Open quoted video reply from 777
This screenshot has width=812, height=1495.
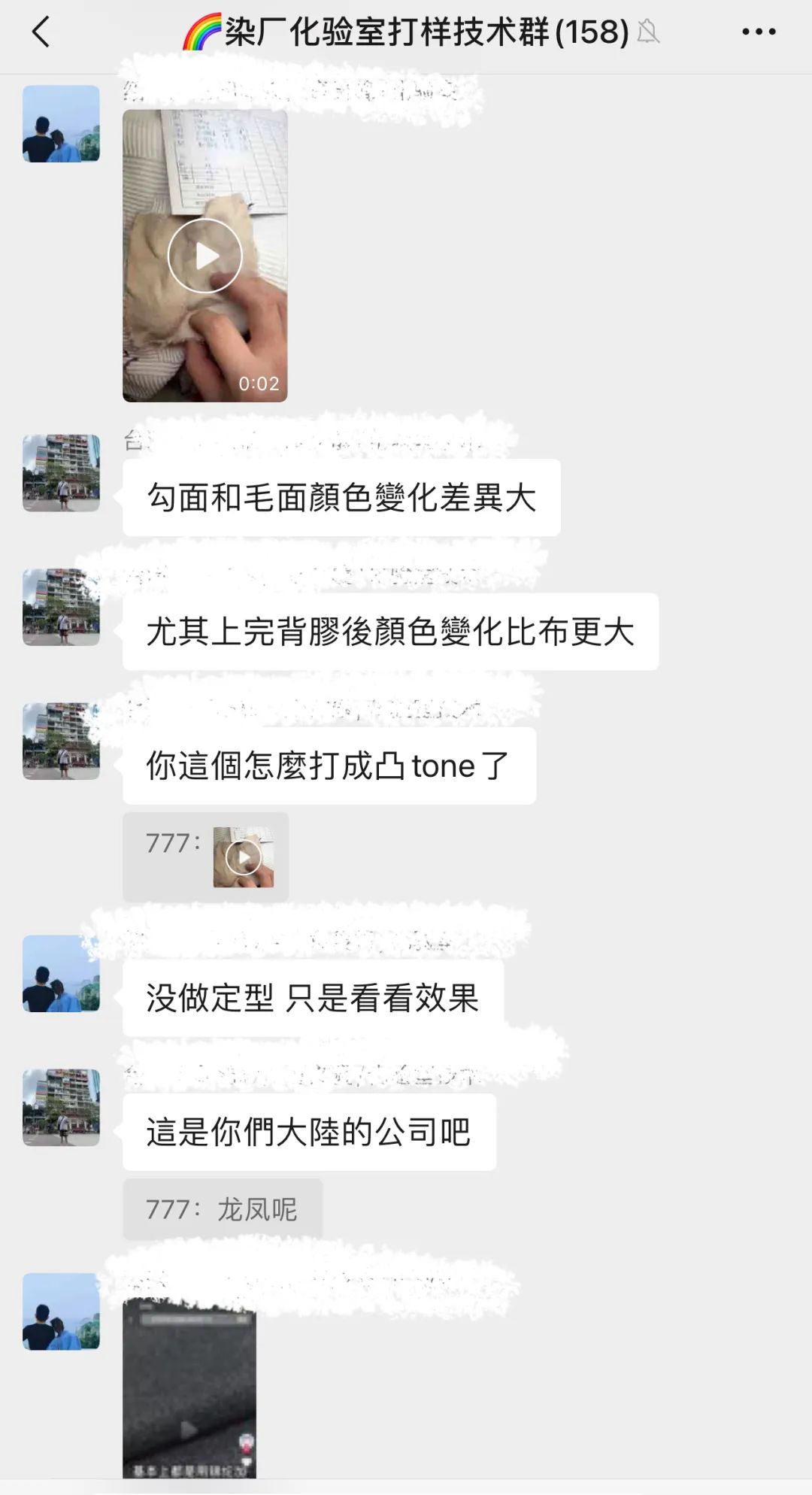pos(206,857)
